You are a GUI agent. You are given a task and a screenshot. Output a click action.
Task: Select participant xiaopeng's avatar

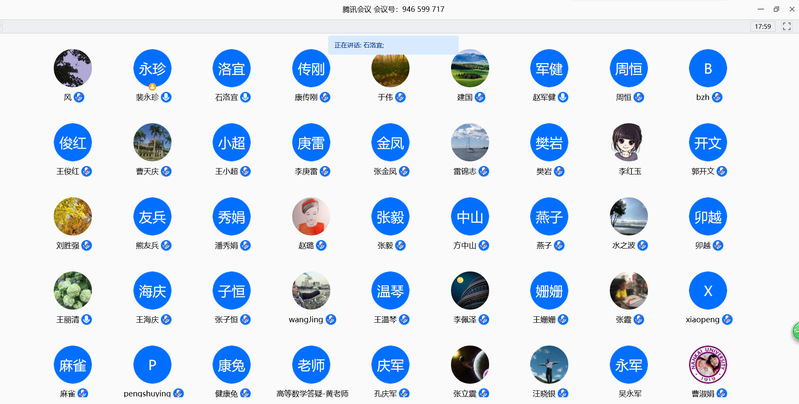click(708, 291)
